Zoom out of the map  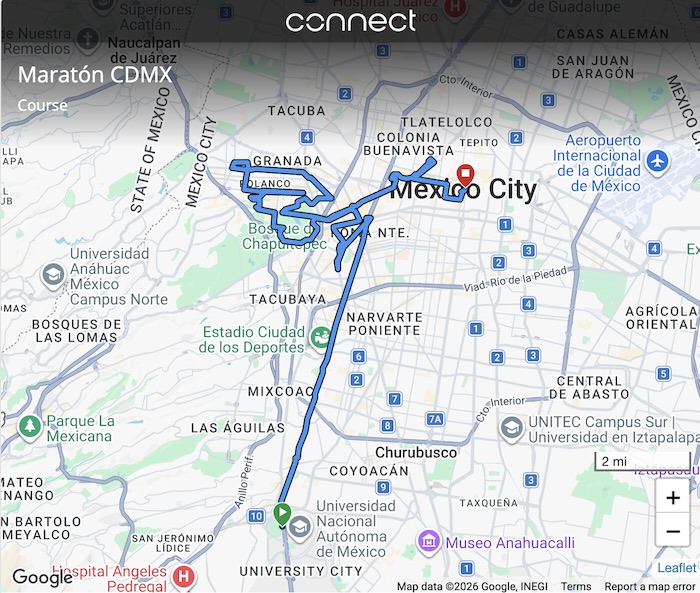(673, 531)
